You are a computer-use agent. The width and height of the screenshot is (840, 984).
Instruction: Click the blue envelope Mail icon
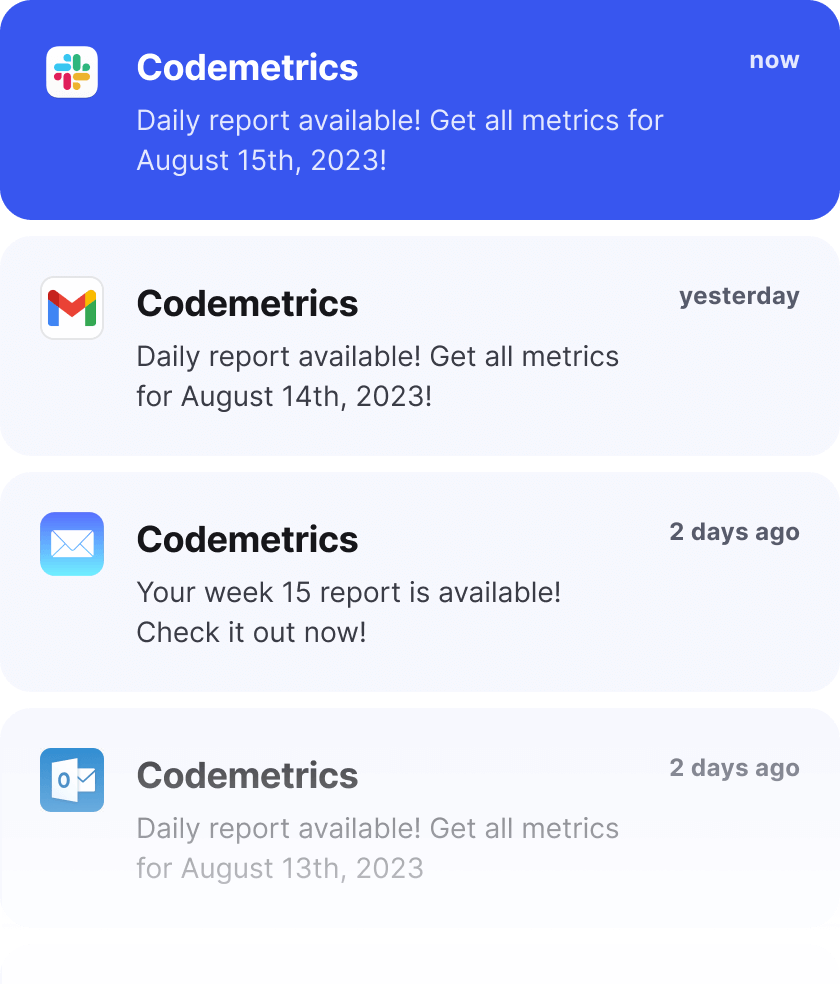[71, 544]
